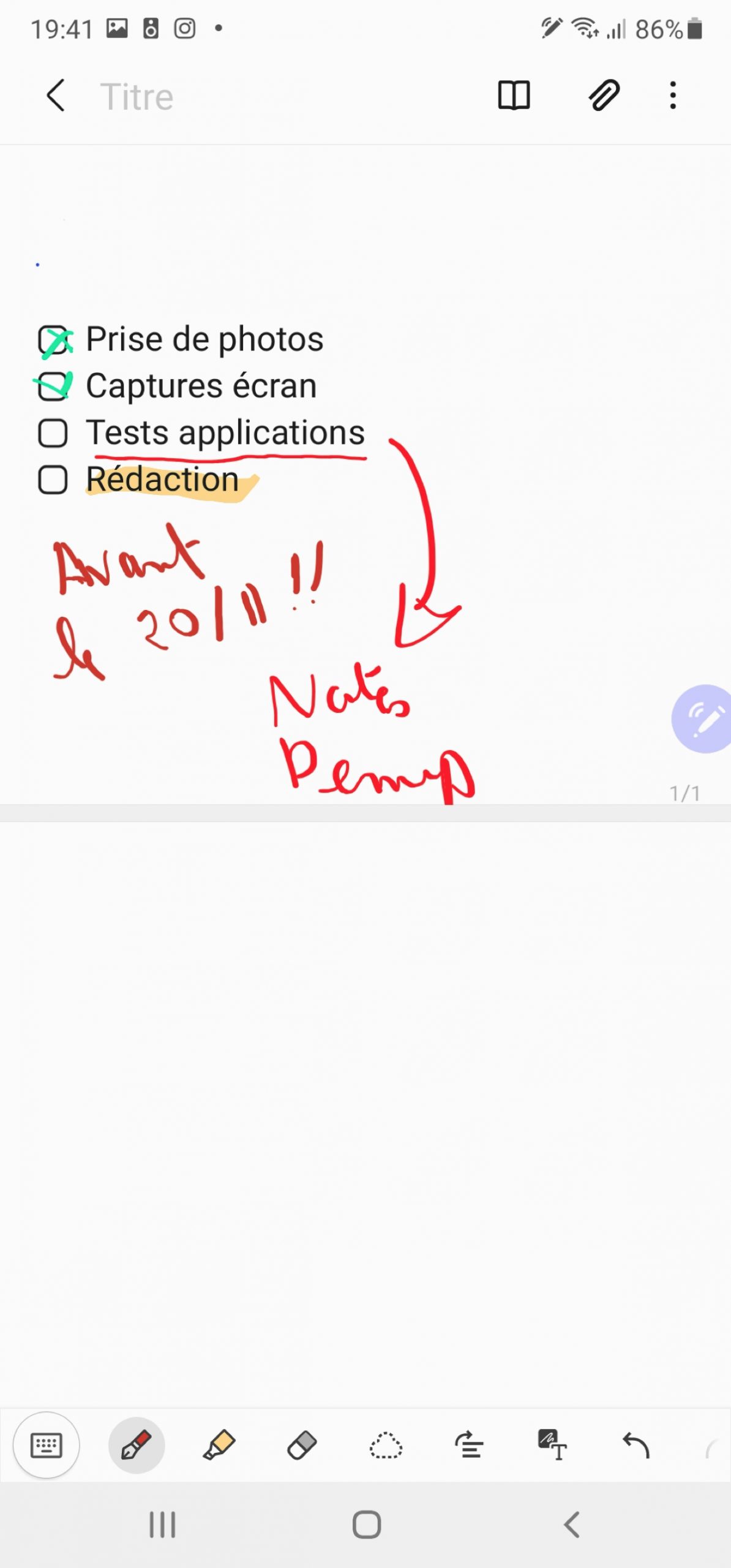Screen dimensions: 731x1568
Task: Tap the straighten handwriting tool
Action: [469, 1445]
